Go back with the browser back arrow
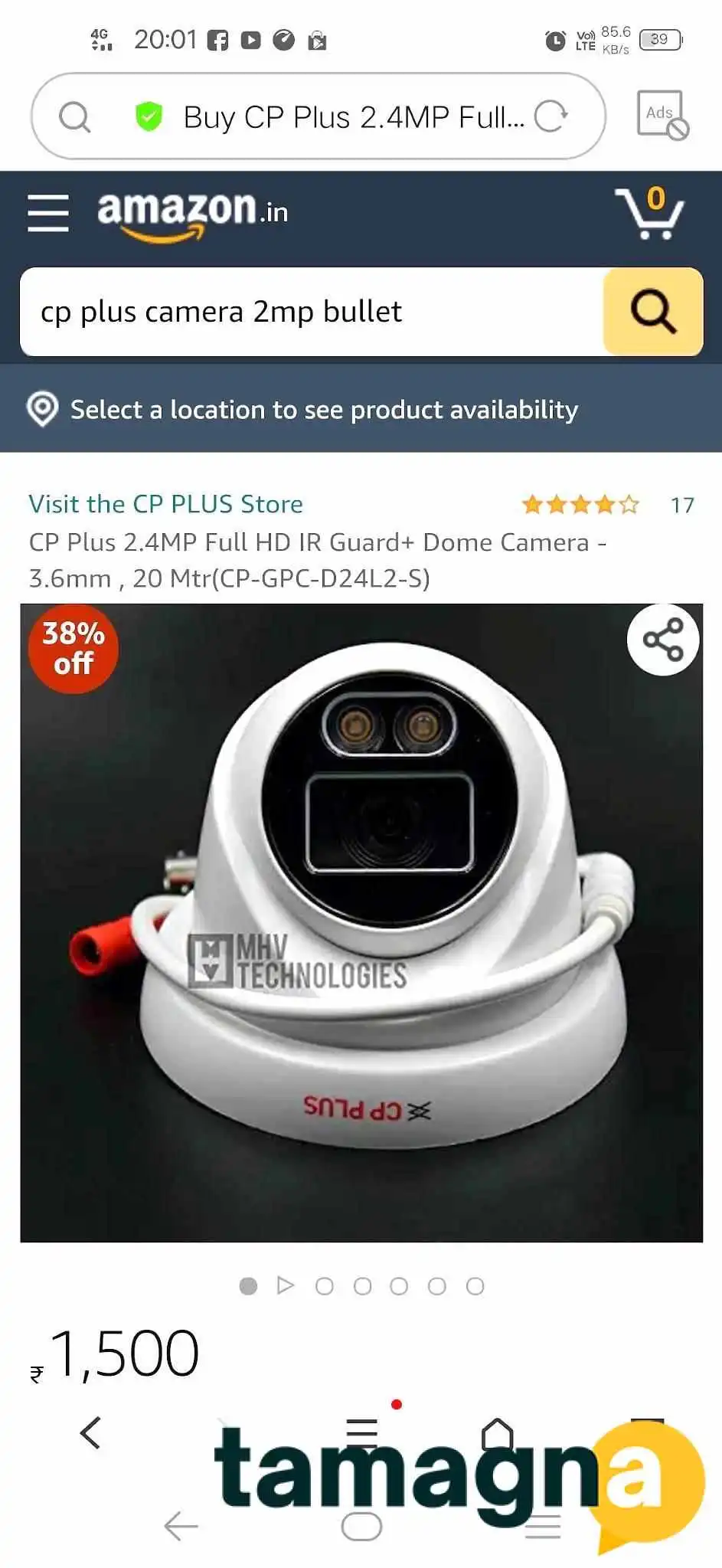The height and width of the screenshot is (1568, 722). [90, 1432]
